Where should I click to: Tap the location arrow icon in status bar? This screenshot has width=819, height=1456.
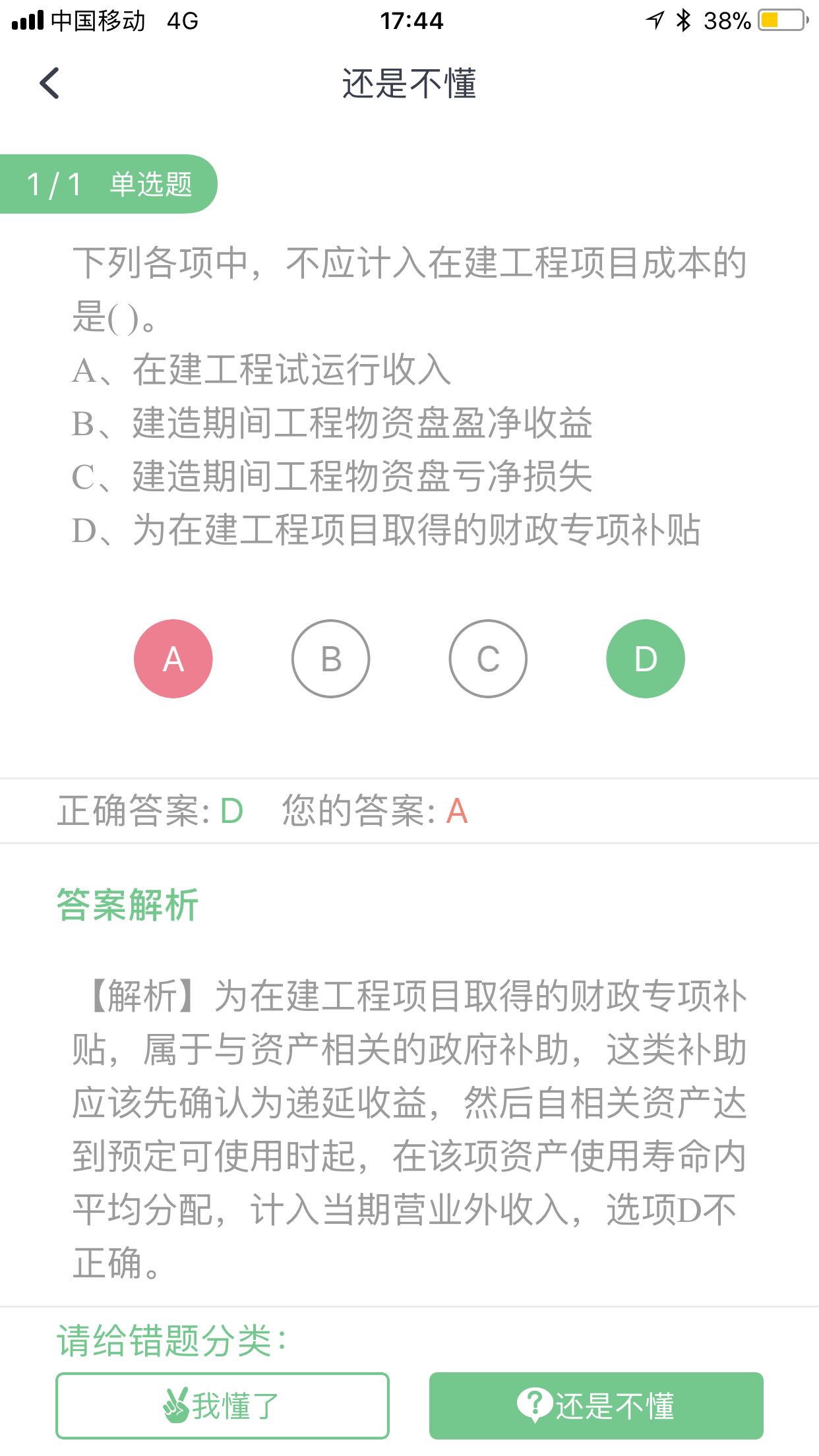tap(652, 20)
